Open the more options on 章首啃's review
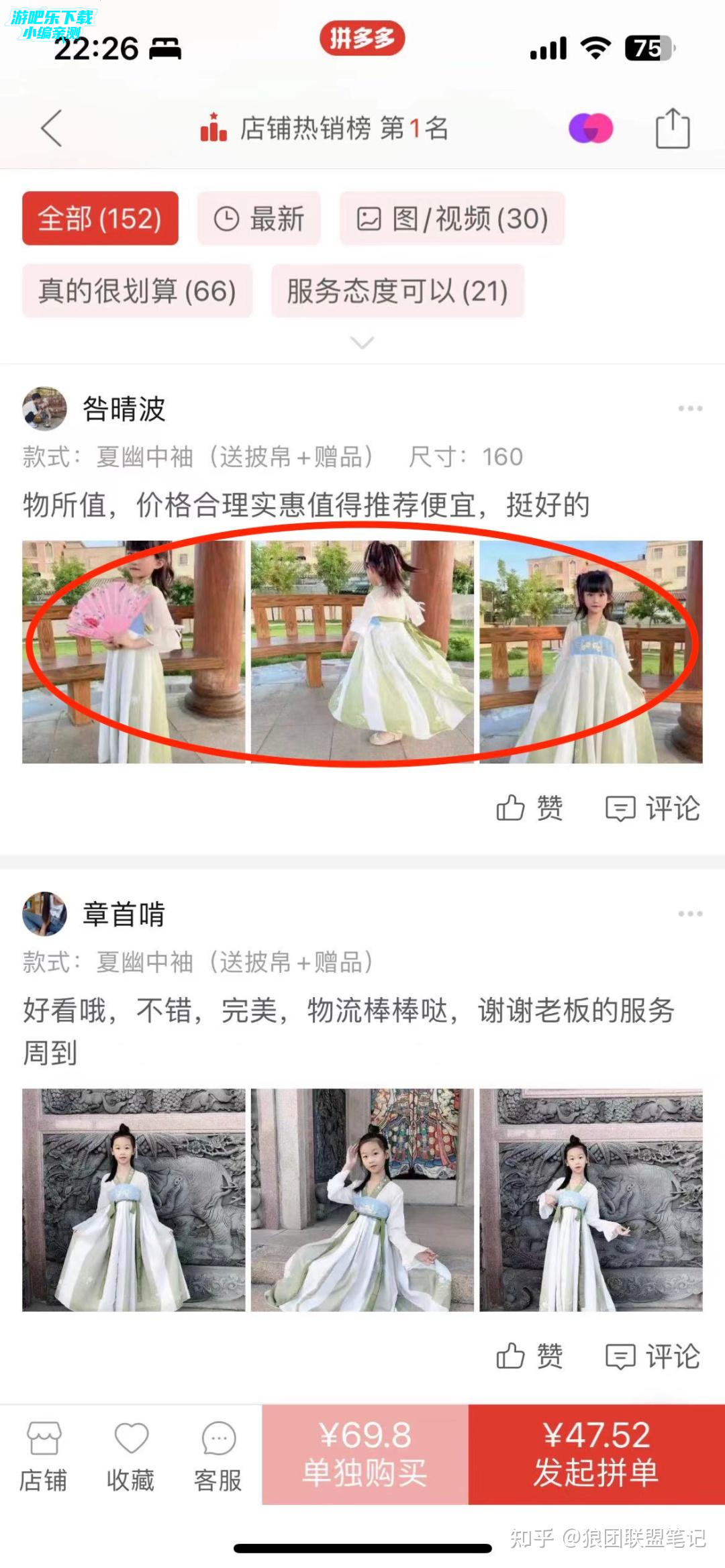Image resolution: width=725 pixels, height=1568 pixels. click(x=689, y=914)
